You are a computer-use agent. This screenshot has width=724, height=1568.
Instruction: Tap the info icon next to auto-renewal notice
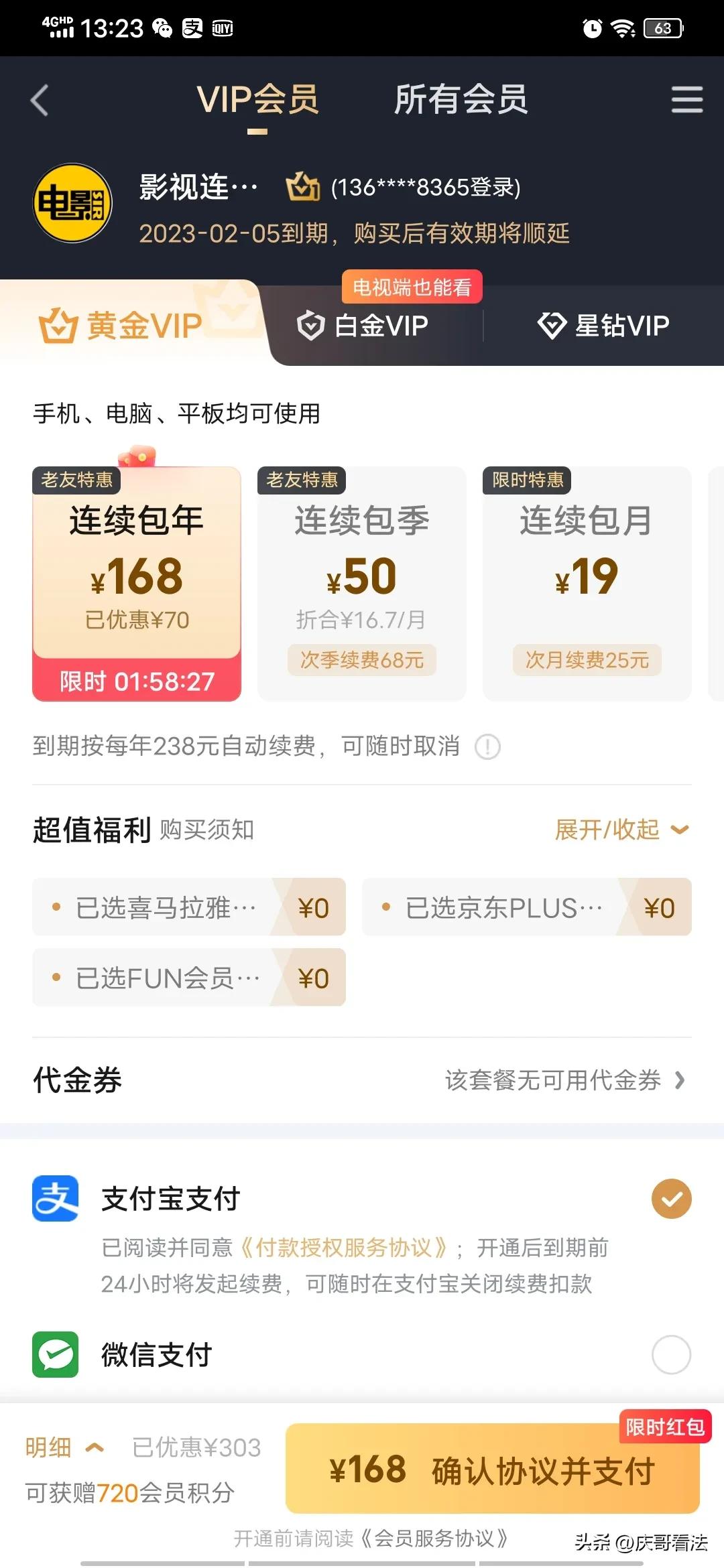[487, 746]
